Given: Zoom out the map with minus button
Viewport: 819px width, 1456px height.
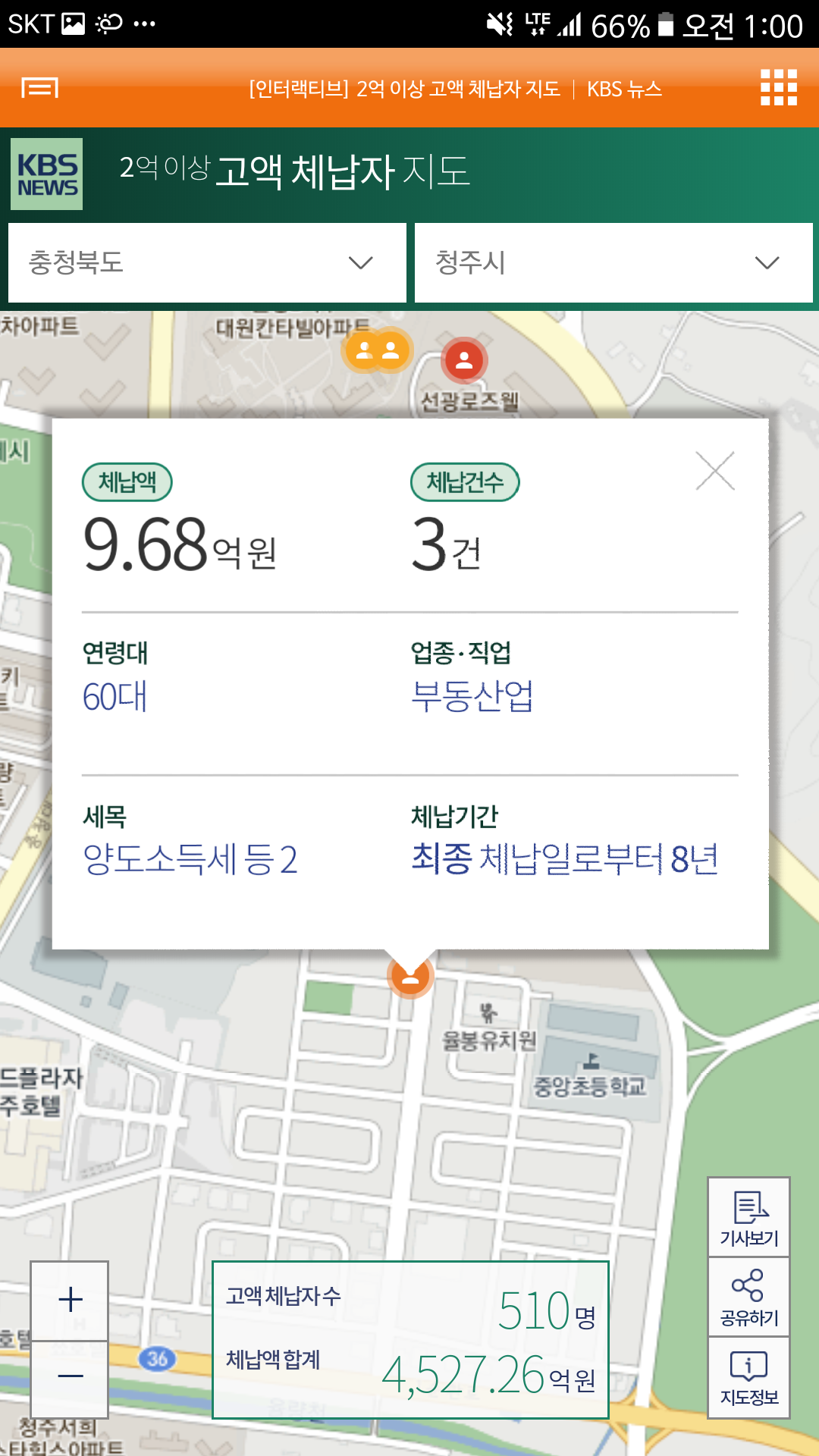Looking at the screenshot, I should (70, 1378).
